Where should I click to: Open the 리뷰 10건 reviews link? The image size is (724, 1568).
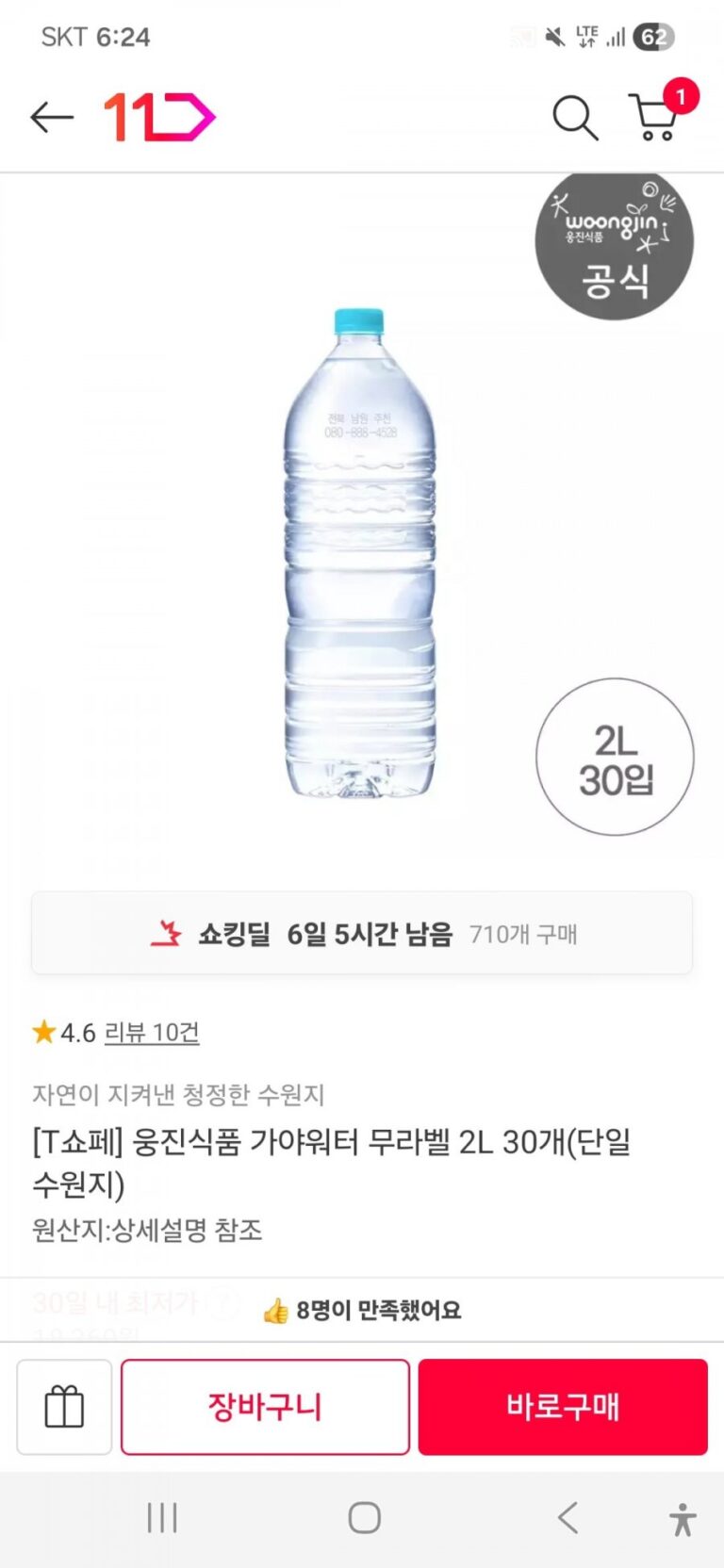tap(151, 1033)
